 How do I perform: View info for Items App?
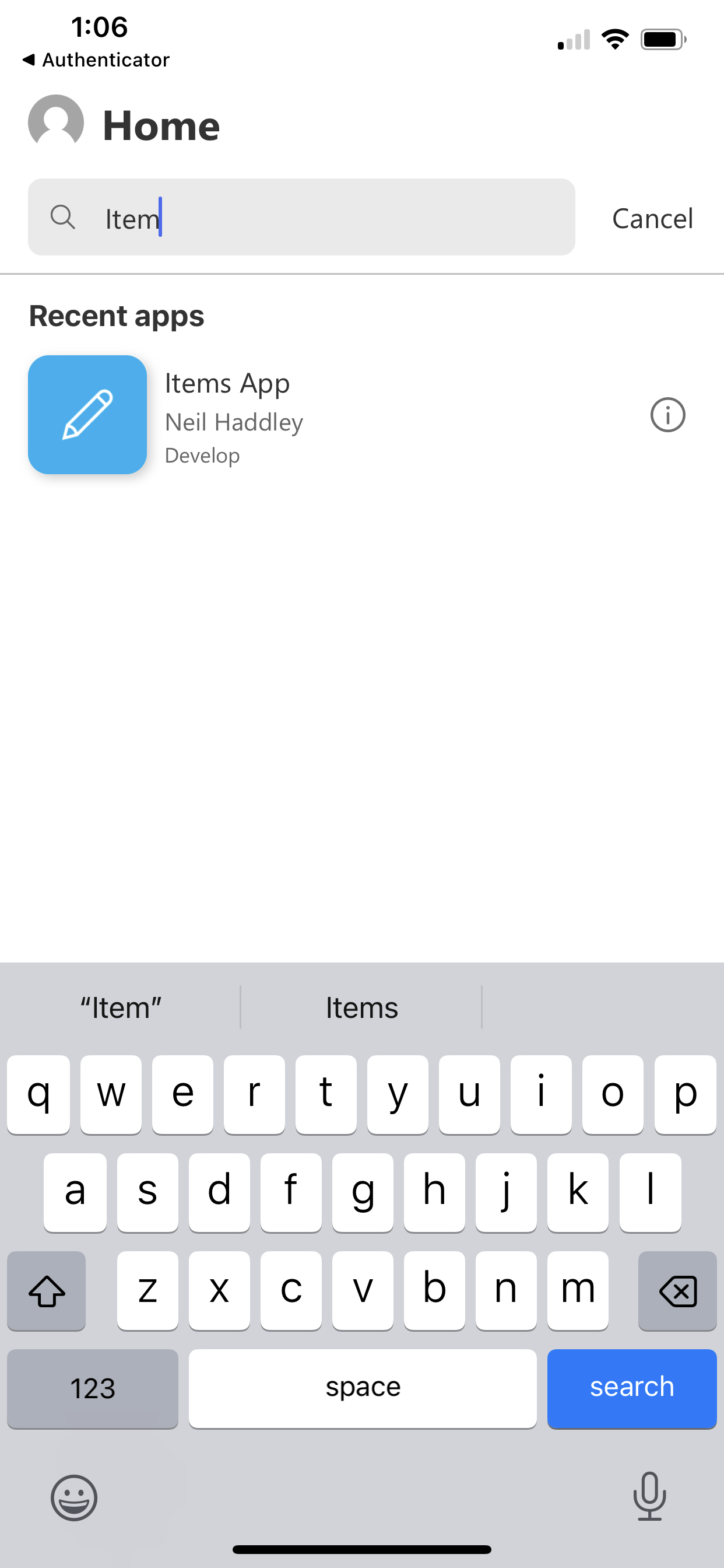pyautogui.click(x=667, y=415)
